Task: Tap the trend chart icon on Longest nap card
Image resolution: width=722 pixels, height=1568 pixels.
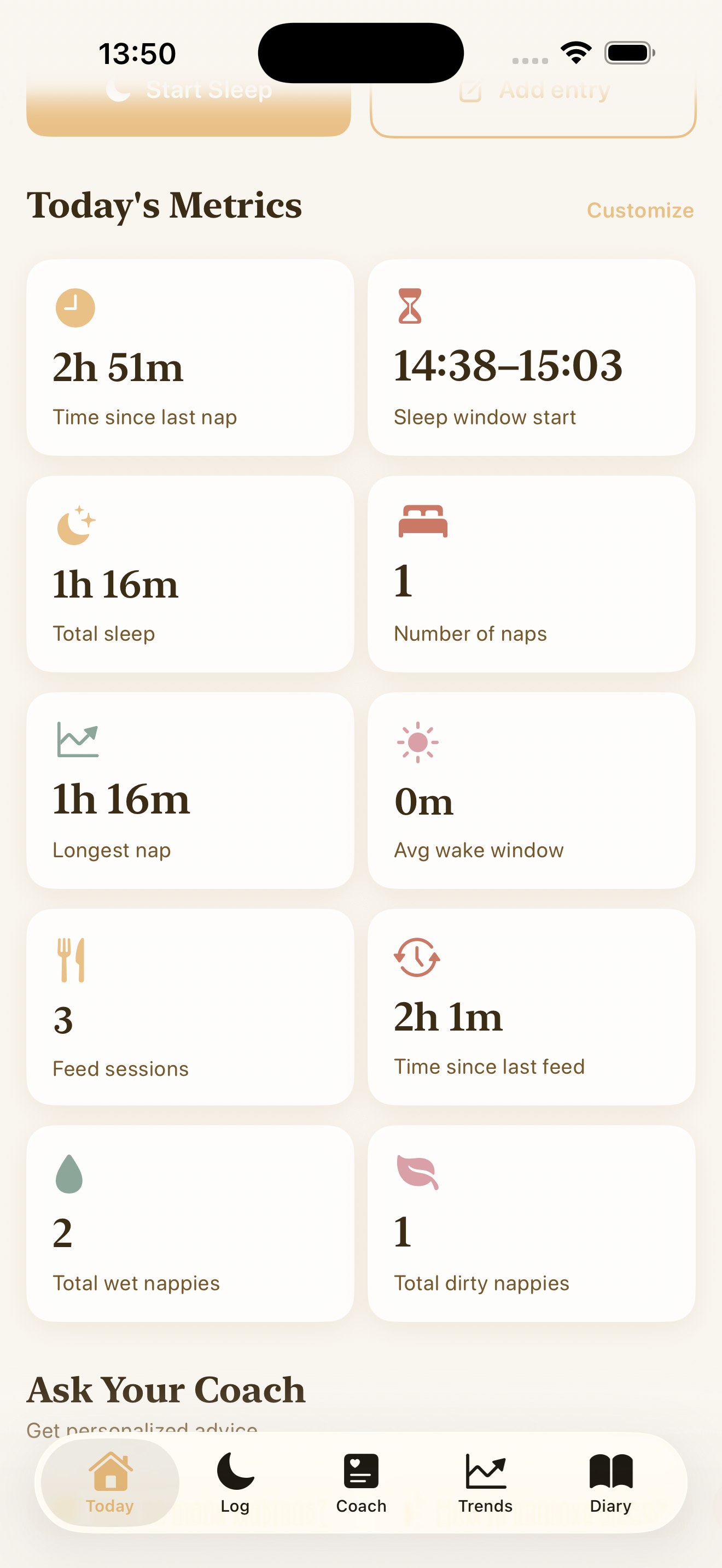Action: [77, 741]
